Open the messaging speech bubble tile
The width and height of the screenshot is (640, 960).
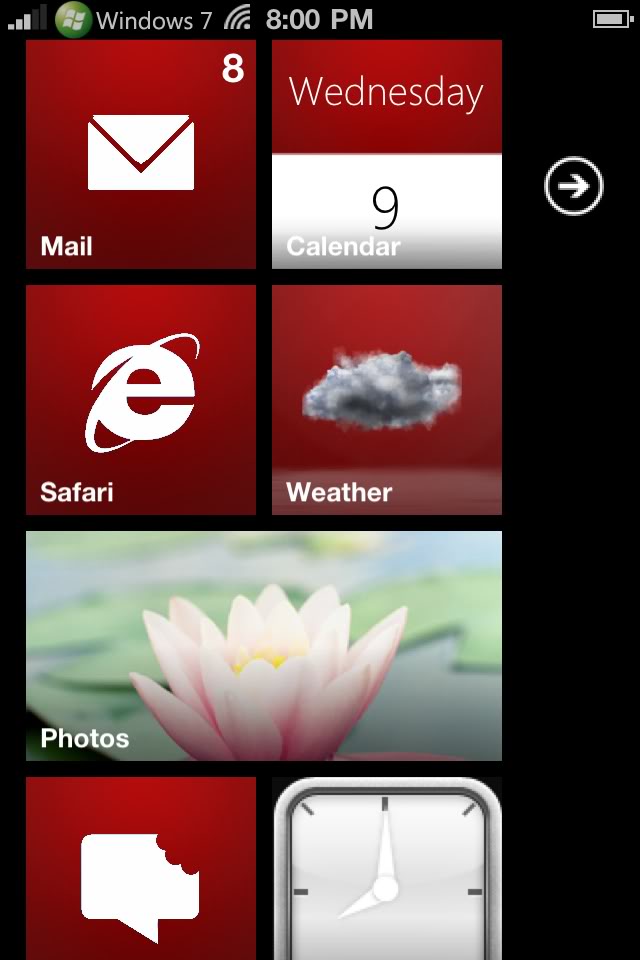pyautogui.click(x=140, y=870)
